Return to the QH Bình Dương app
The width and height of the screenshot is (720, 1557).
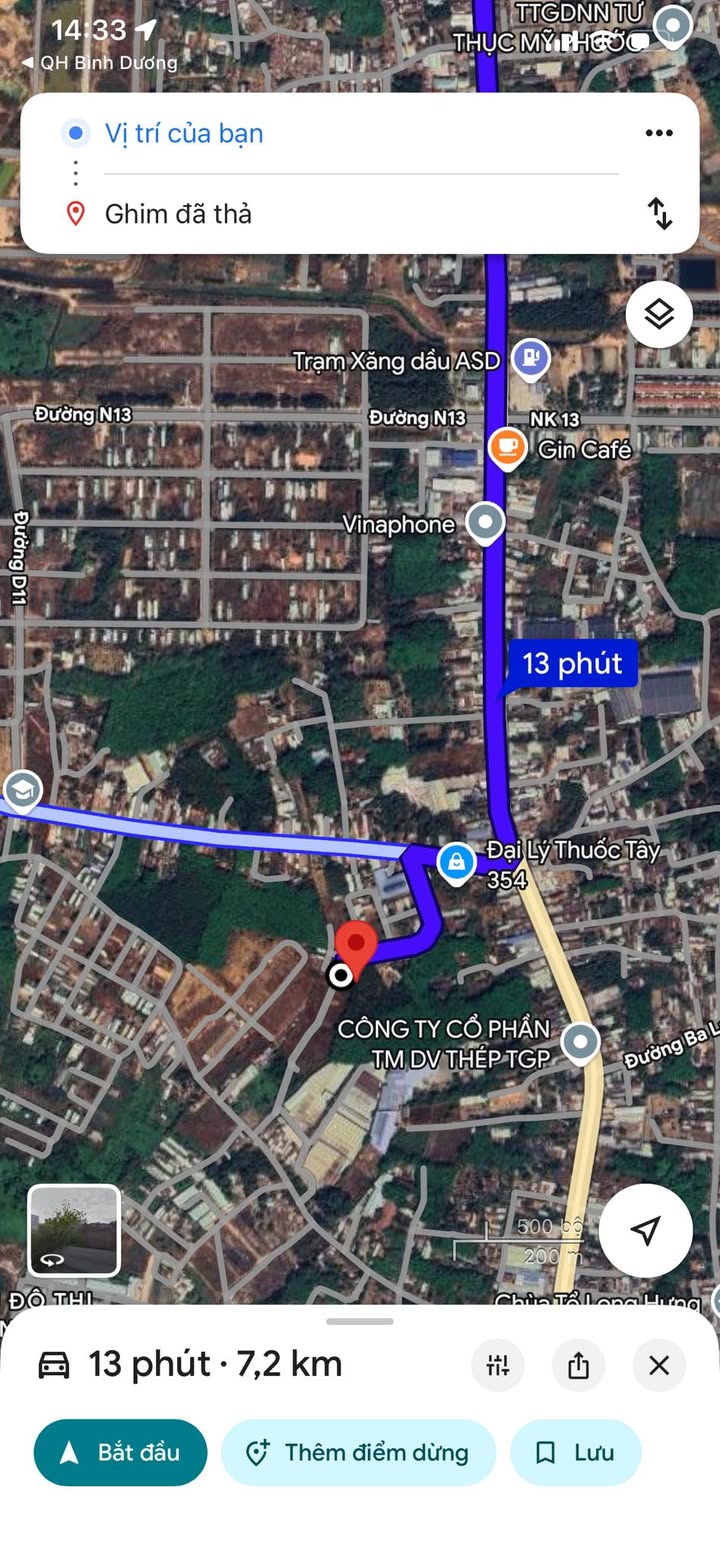click(x=99, y=62)
